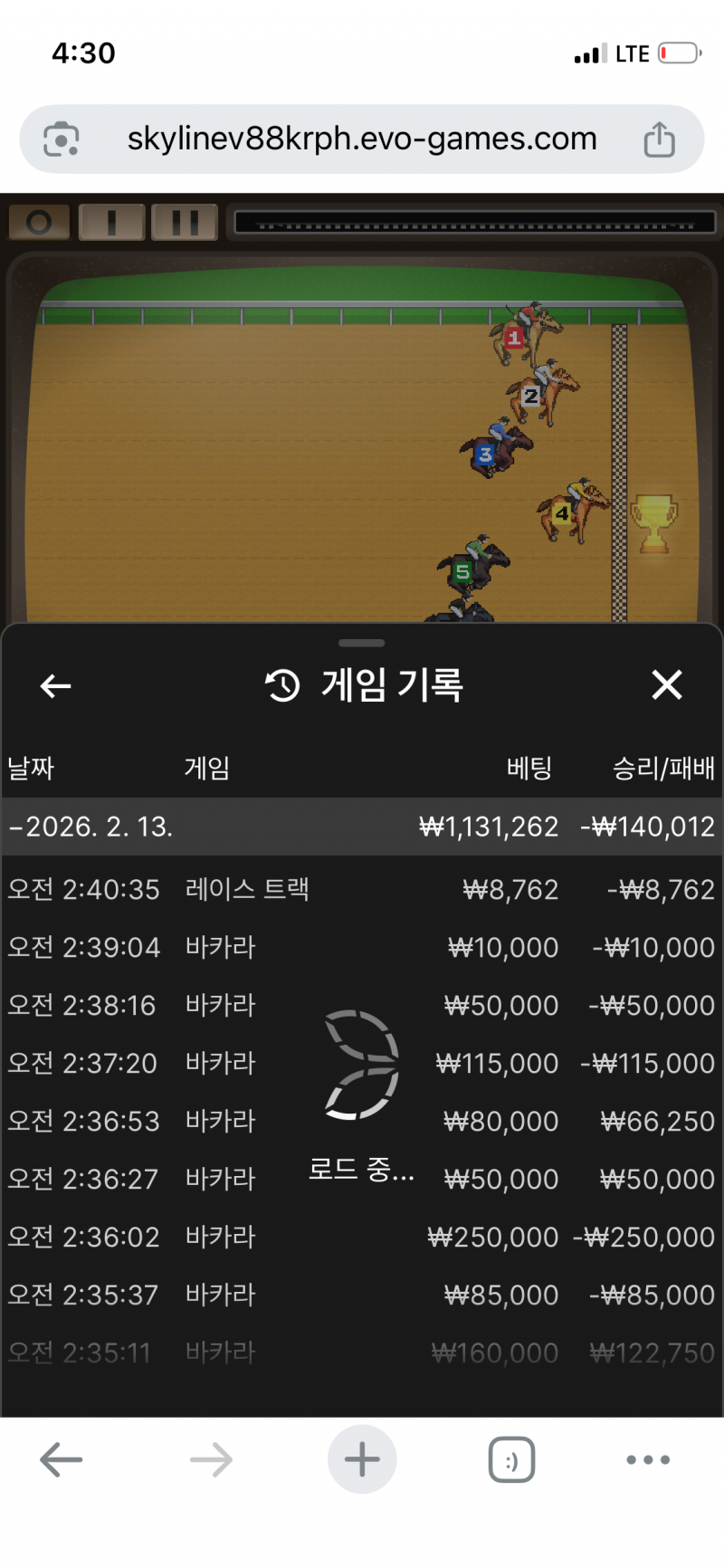Open the browser overflow menu
This screenshot has height=1568, width=724.
[648, 1459]
